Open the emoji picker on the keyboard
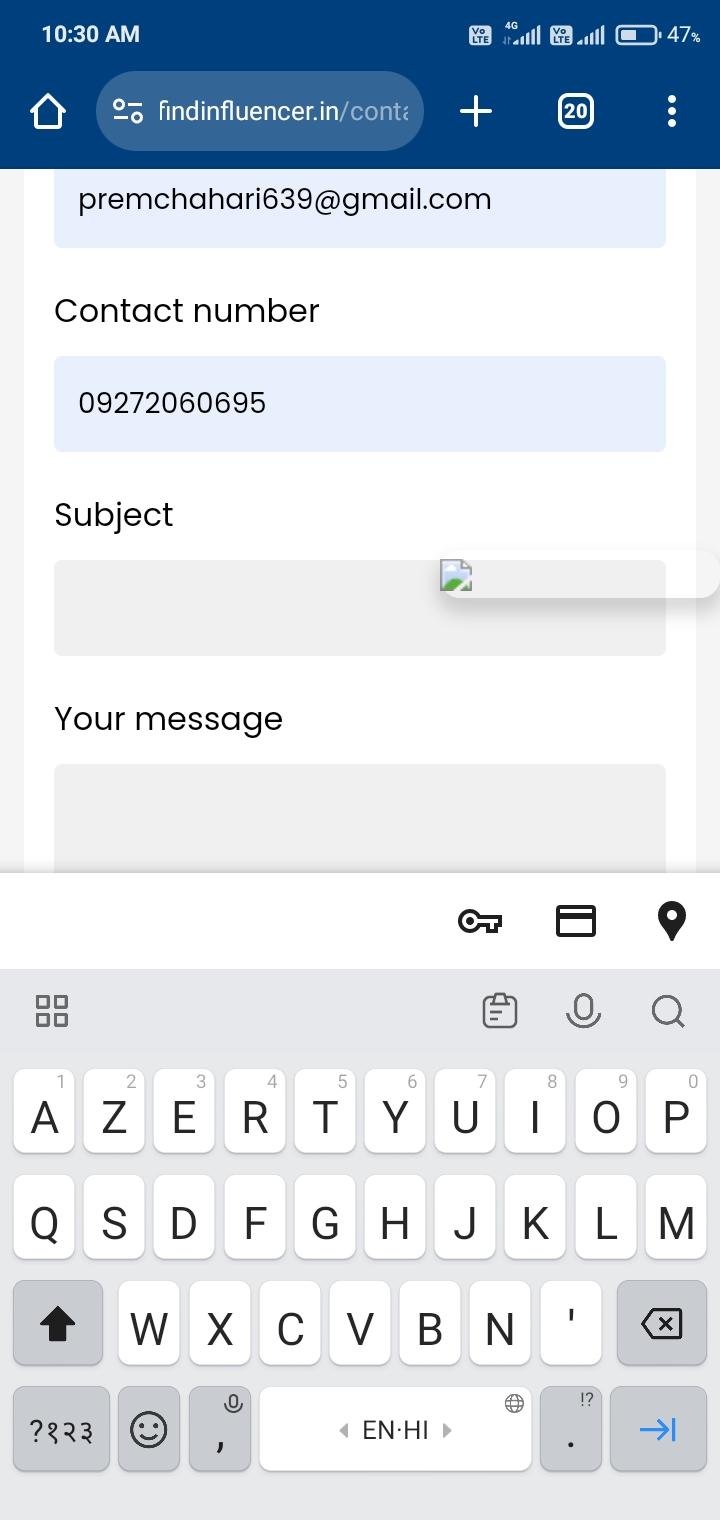Viewport: 720px width, 1520px height. click(147, 1428)
